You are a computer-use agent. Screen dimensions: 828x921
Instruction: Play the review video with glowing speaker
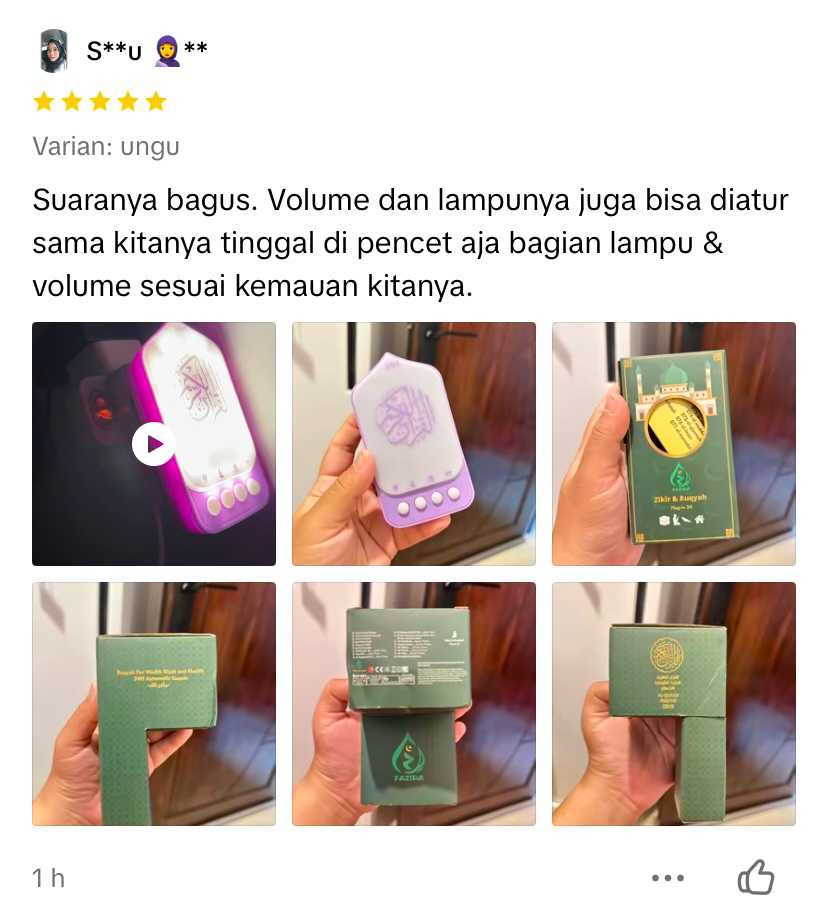click(154, 444)
